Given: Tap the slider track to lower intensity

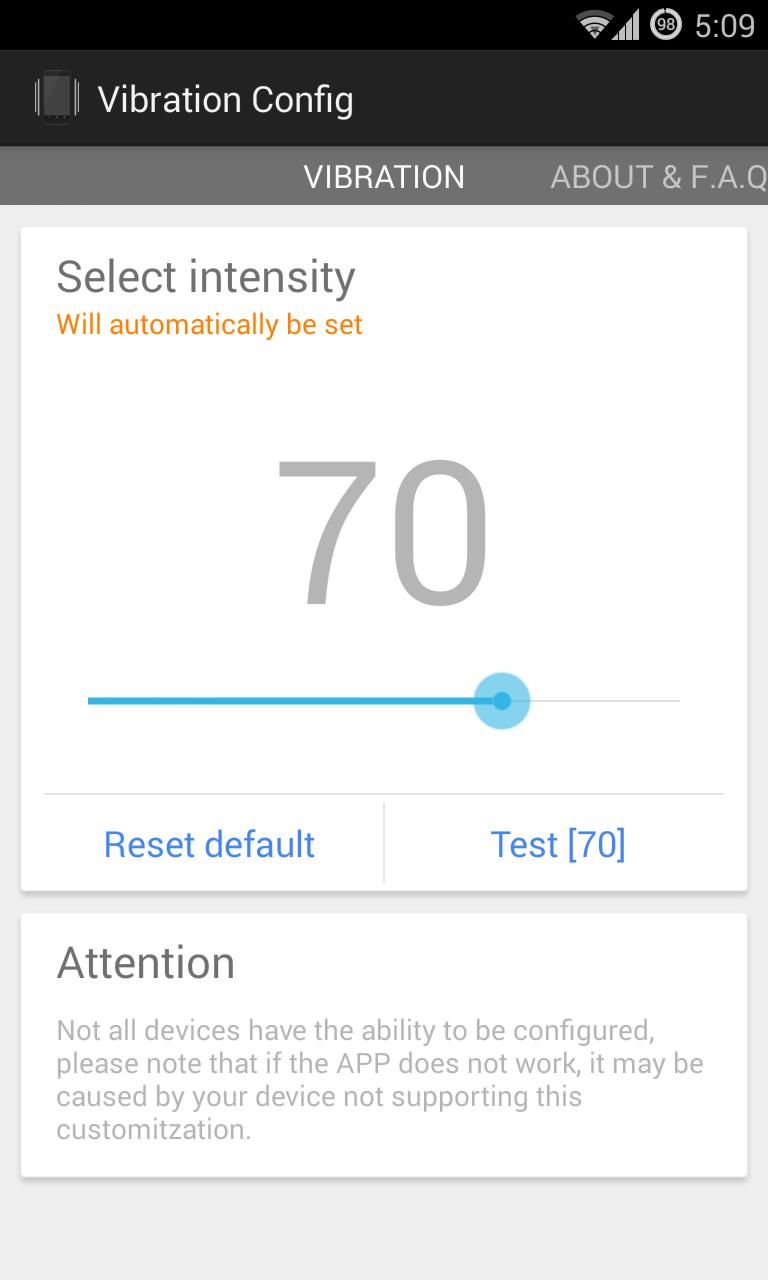Looking at the screenshot, I should 250,700.
